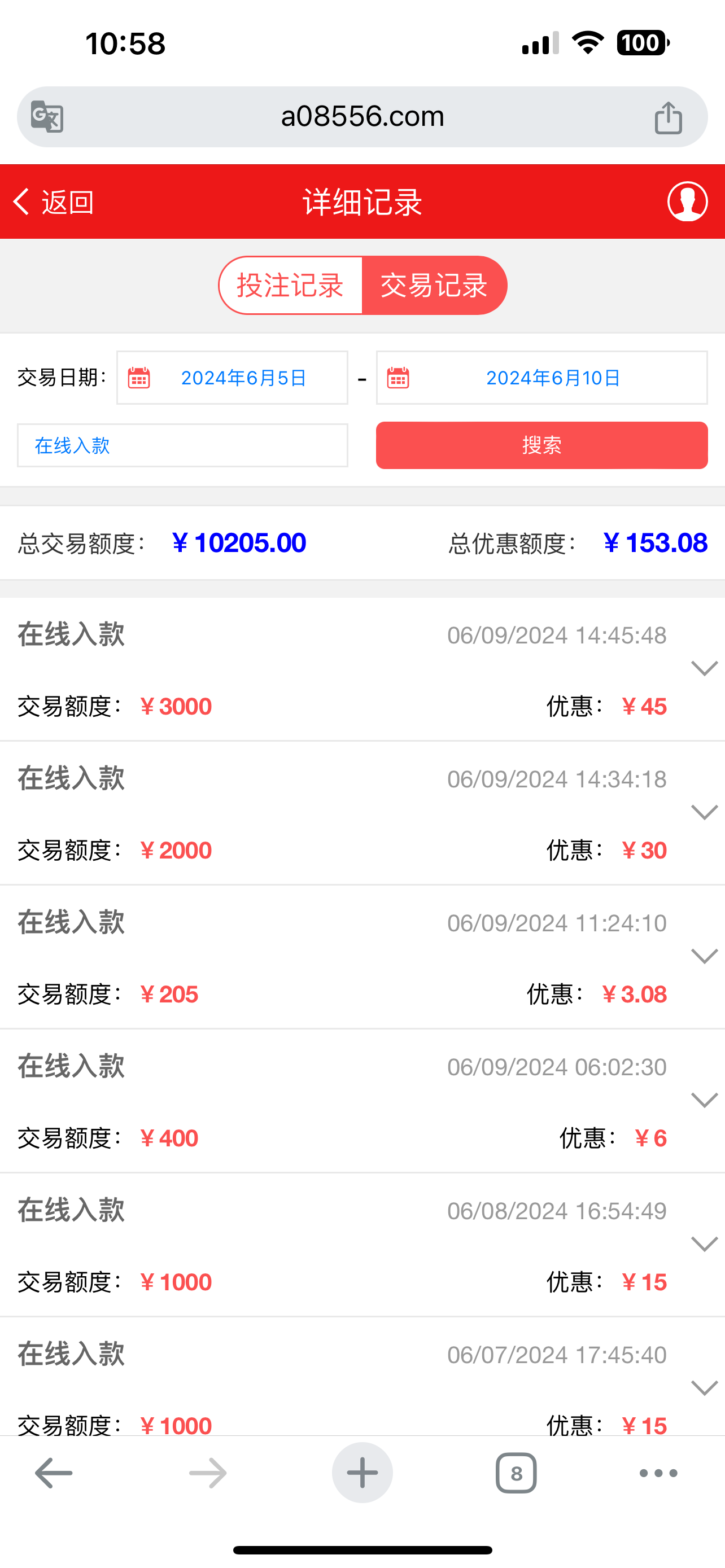Image resolution: width=725 pixels, height=1568 pixels.
Task: Translate the page with the translate icon
Action: point(47,117)
